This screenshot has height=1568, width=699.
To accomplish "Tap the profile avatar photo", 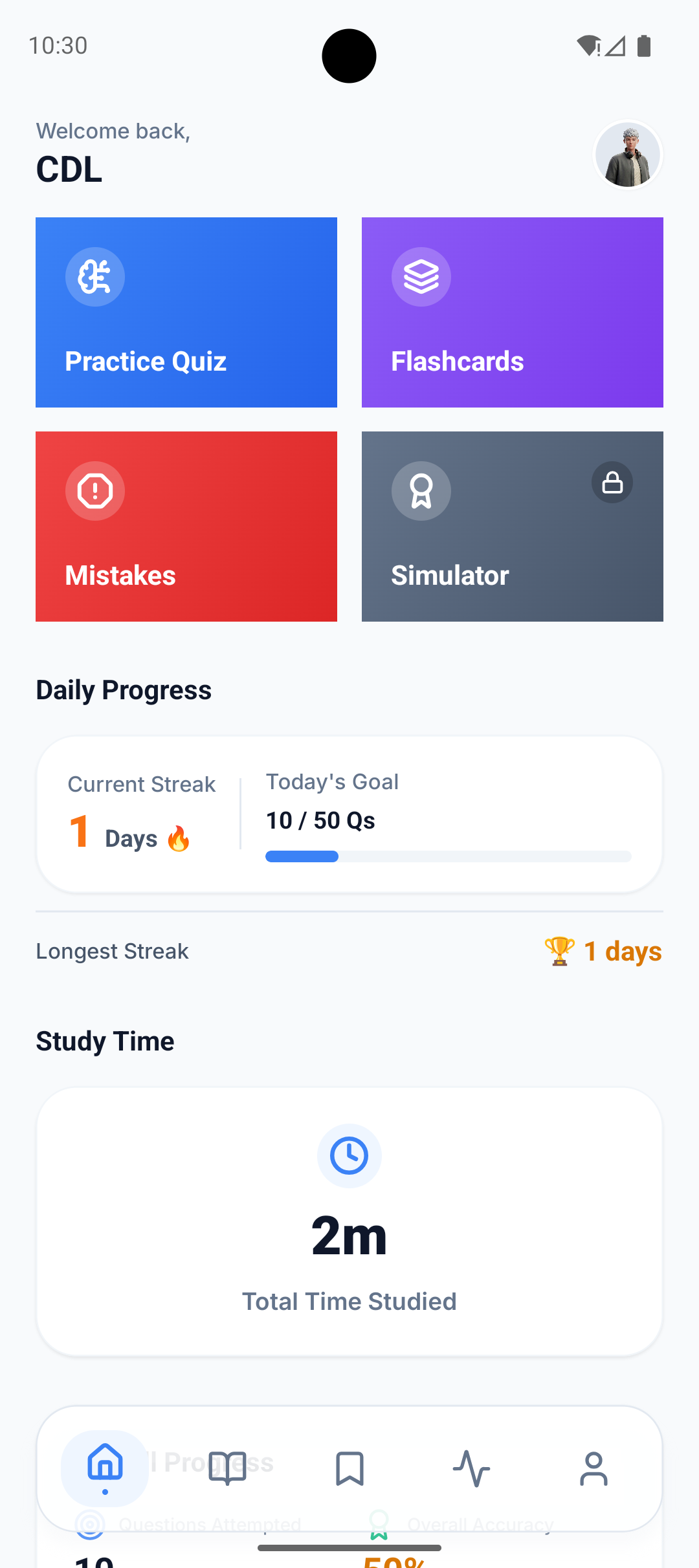I will click(627, 154).
